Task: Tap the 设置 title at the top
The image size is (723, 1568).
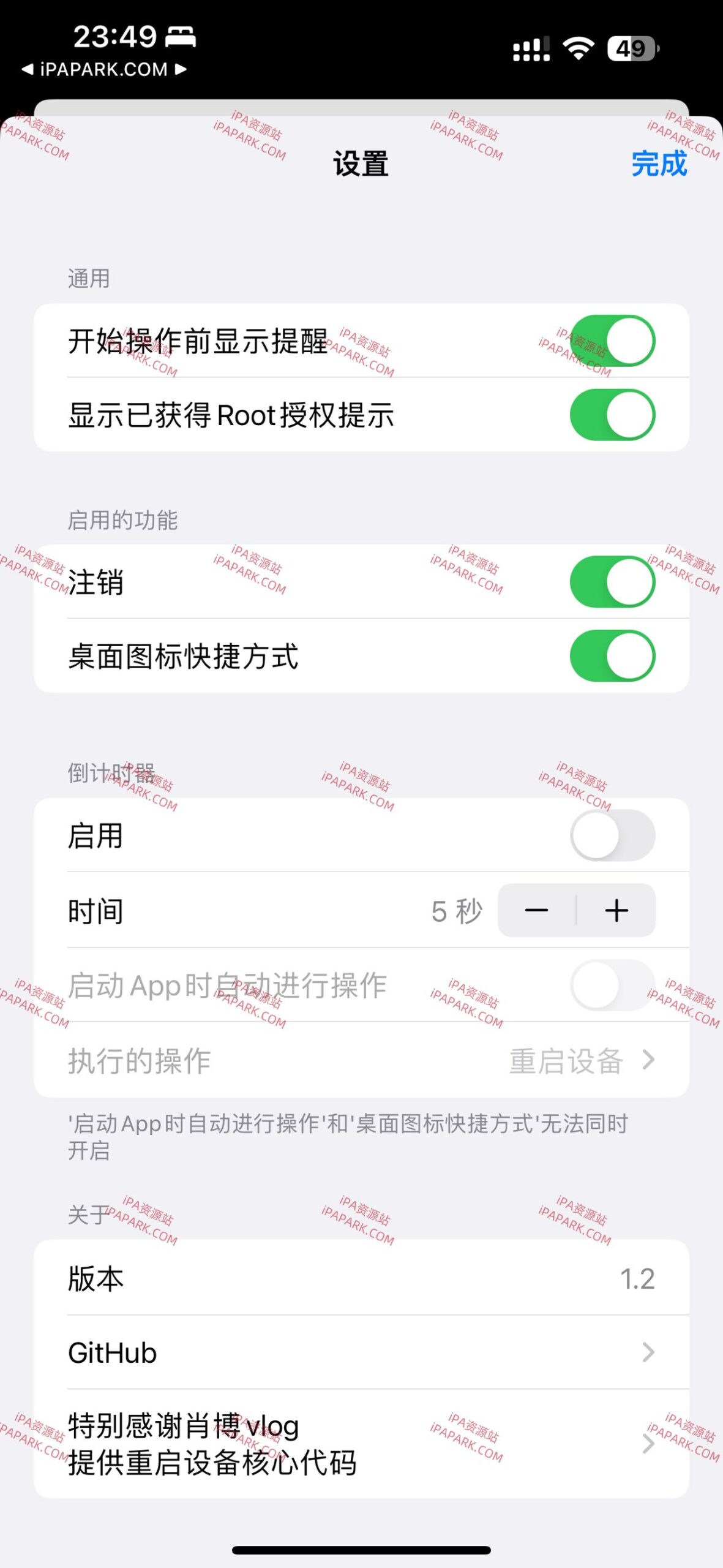Action: [361, 164]
